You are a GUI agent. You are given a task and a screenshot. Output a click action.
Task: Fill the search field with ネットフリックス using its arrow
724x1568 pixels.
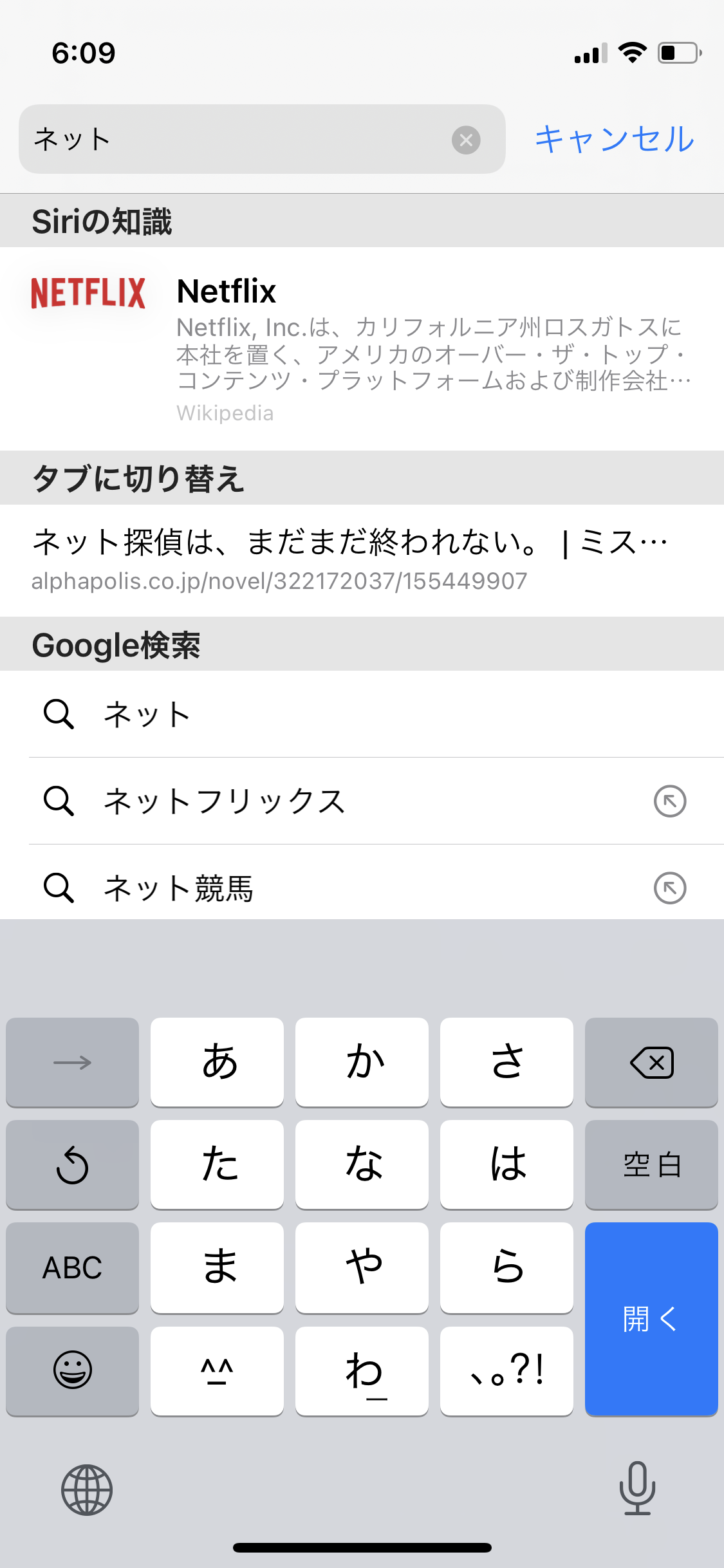669,801
